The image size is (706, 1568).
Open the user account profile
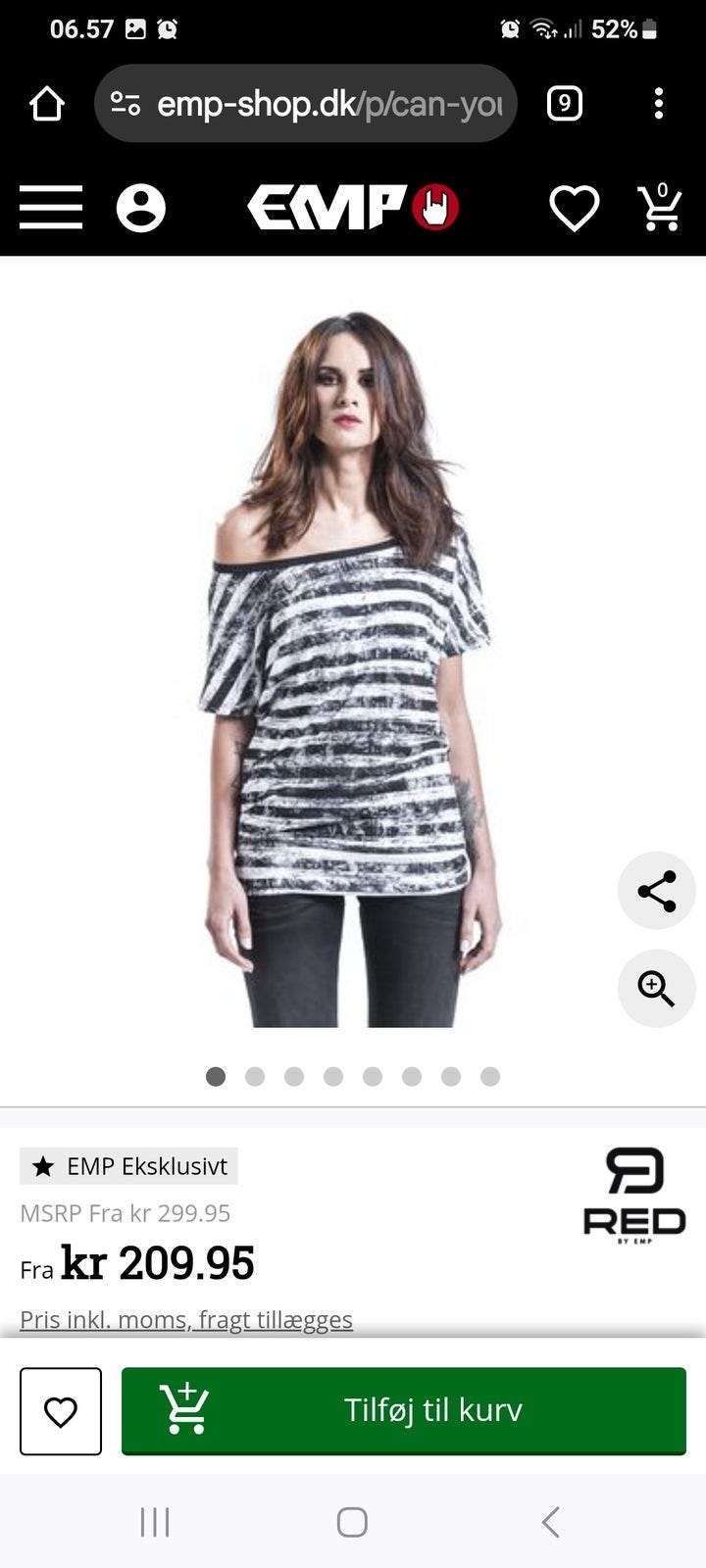141,208
